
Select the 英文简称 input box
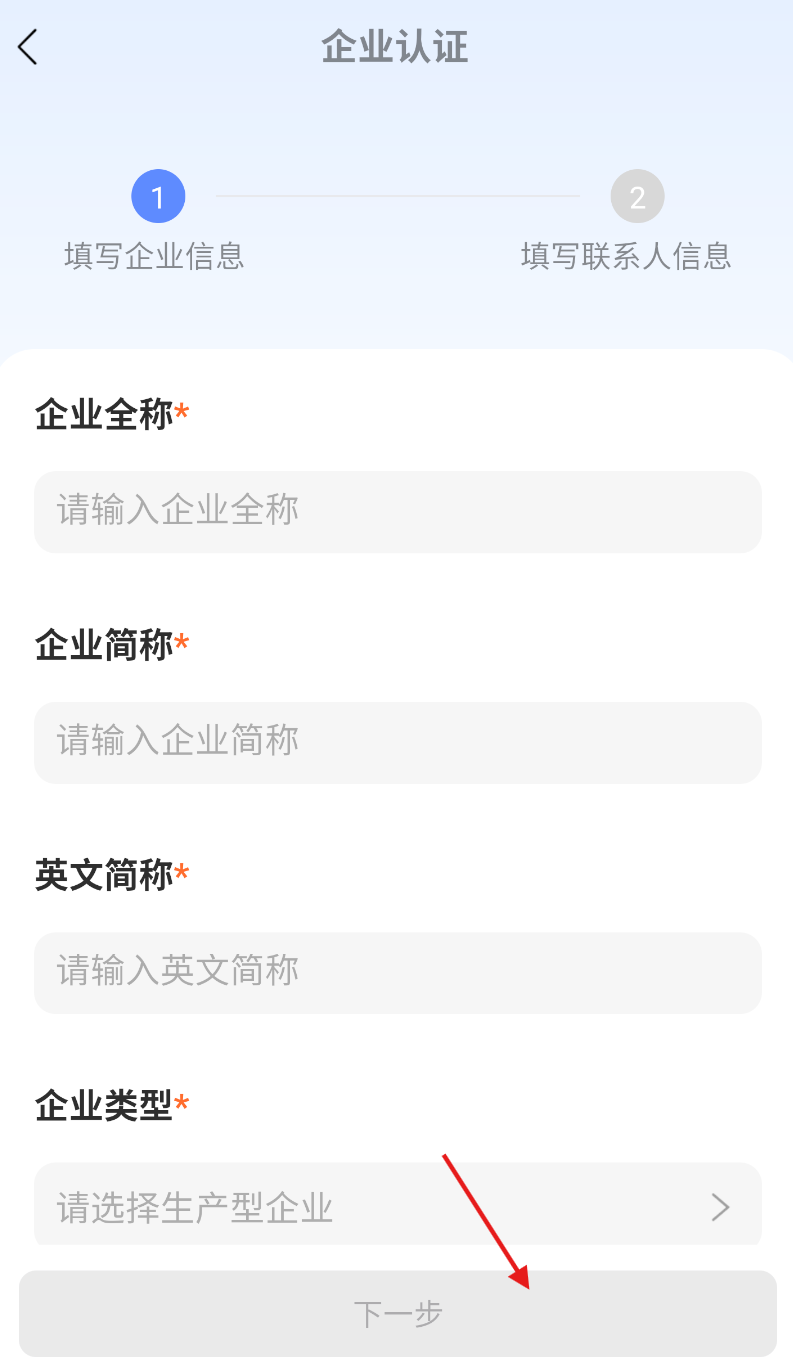click(398, 972)
